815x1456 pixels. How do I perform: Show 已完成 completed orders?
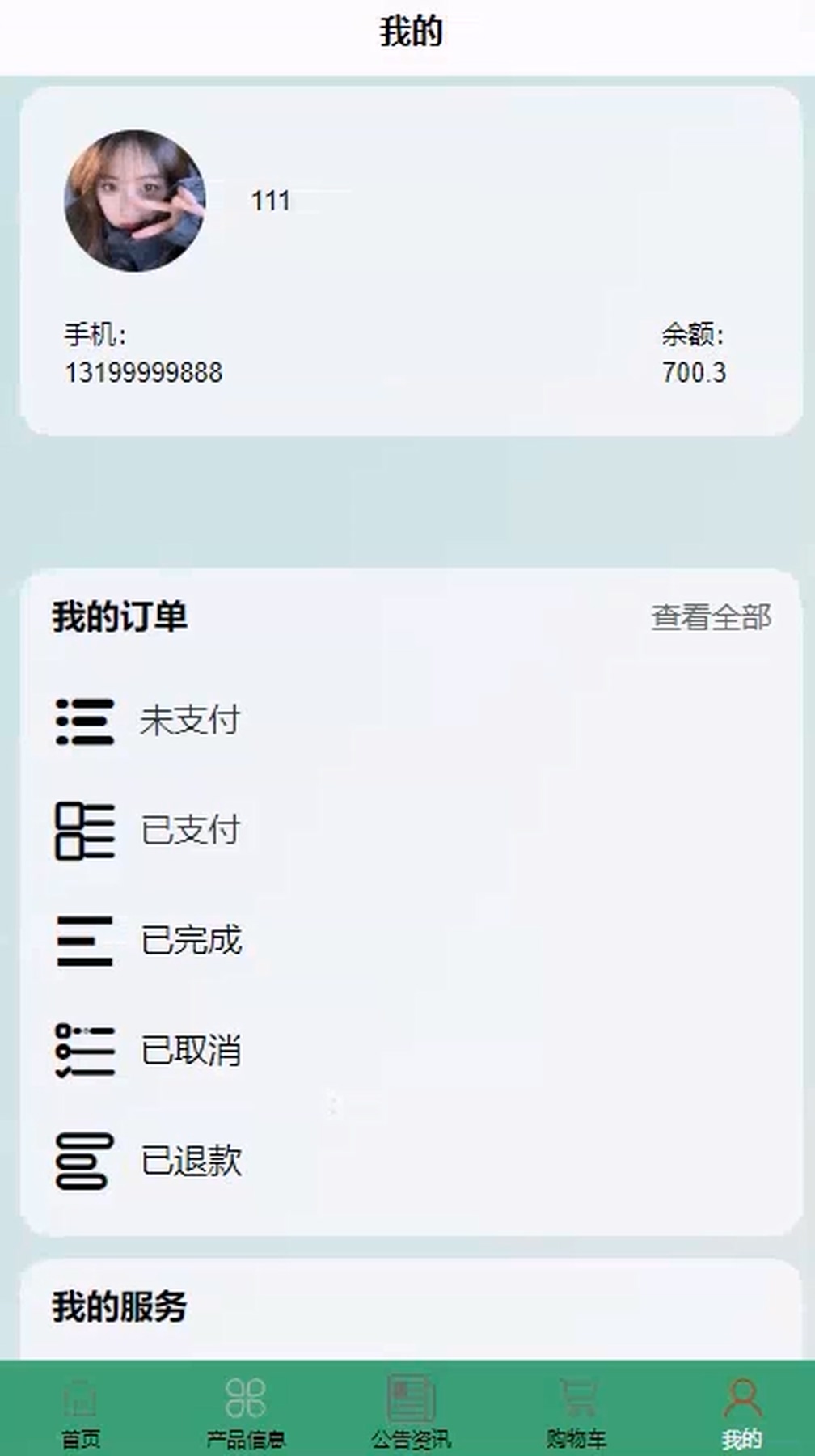point(149,941)
